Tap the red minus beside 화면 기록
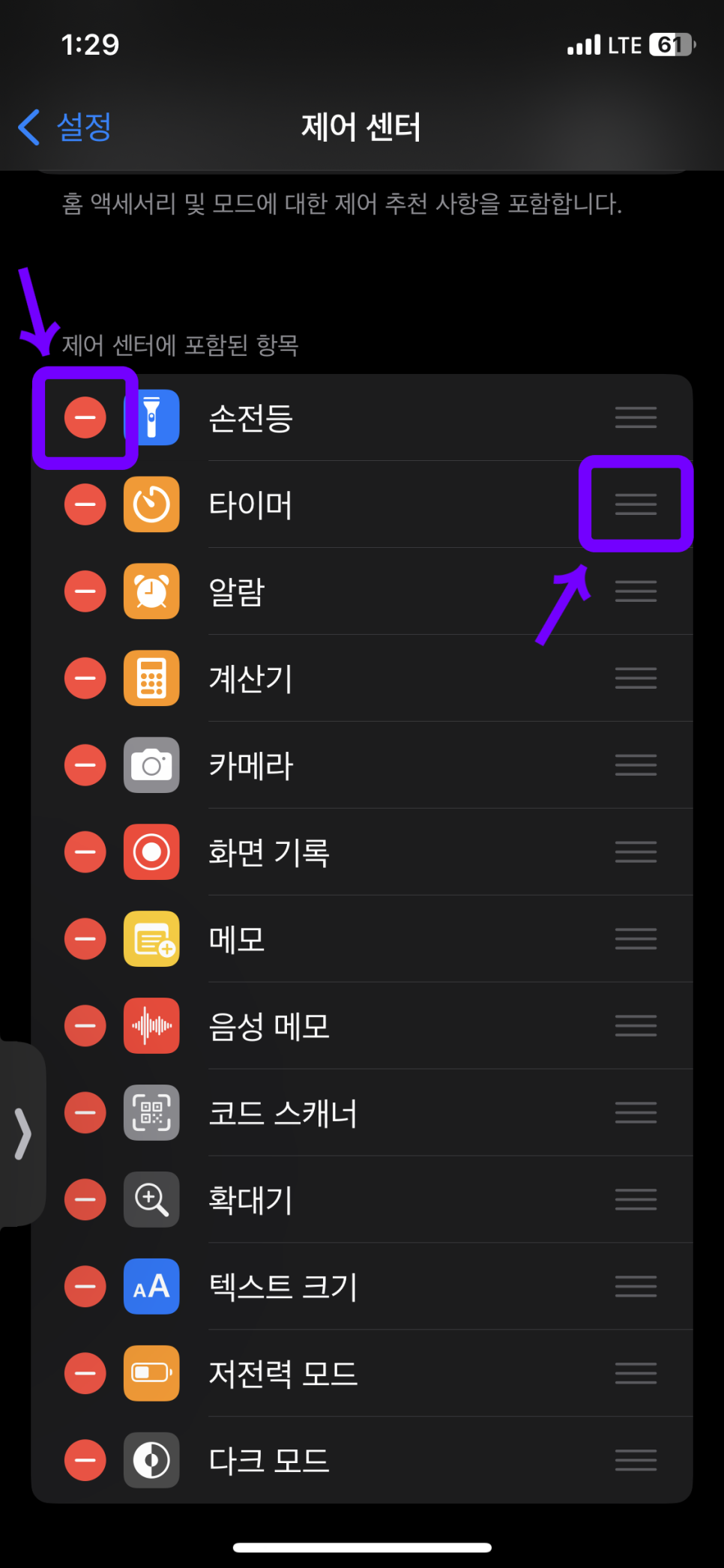The image size is (724, 1568). [85, 852]
